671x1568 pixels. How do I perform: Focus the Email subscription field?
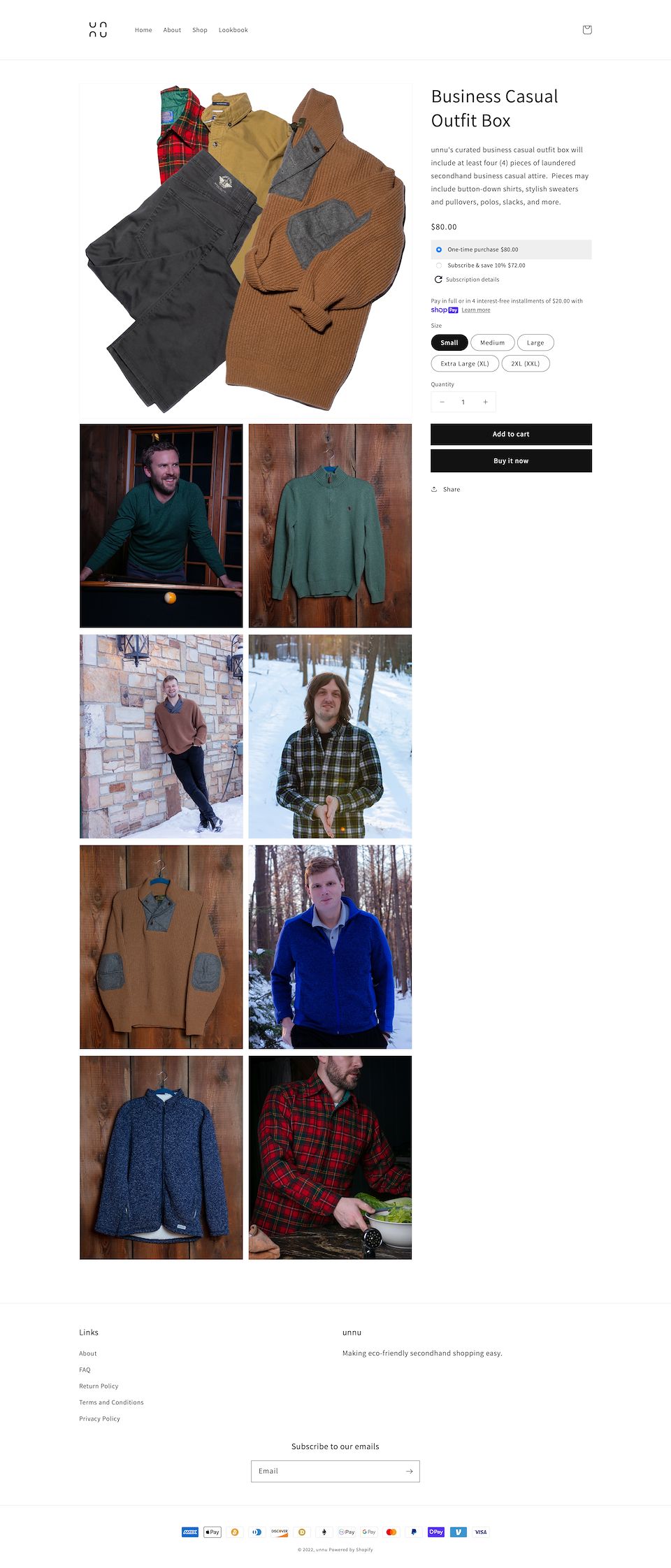(x=325, y=1471)
